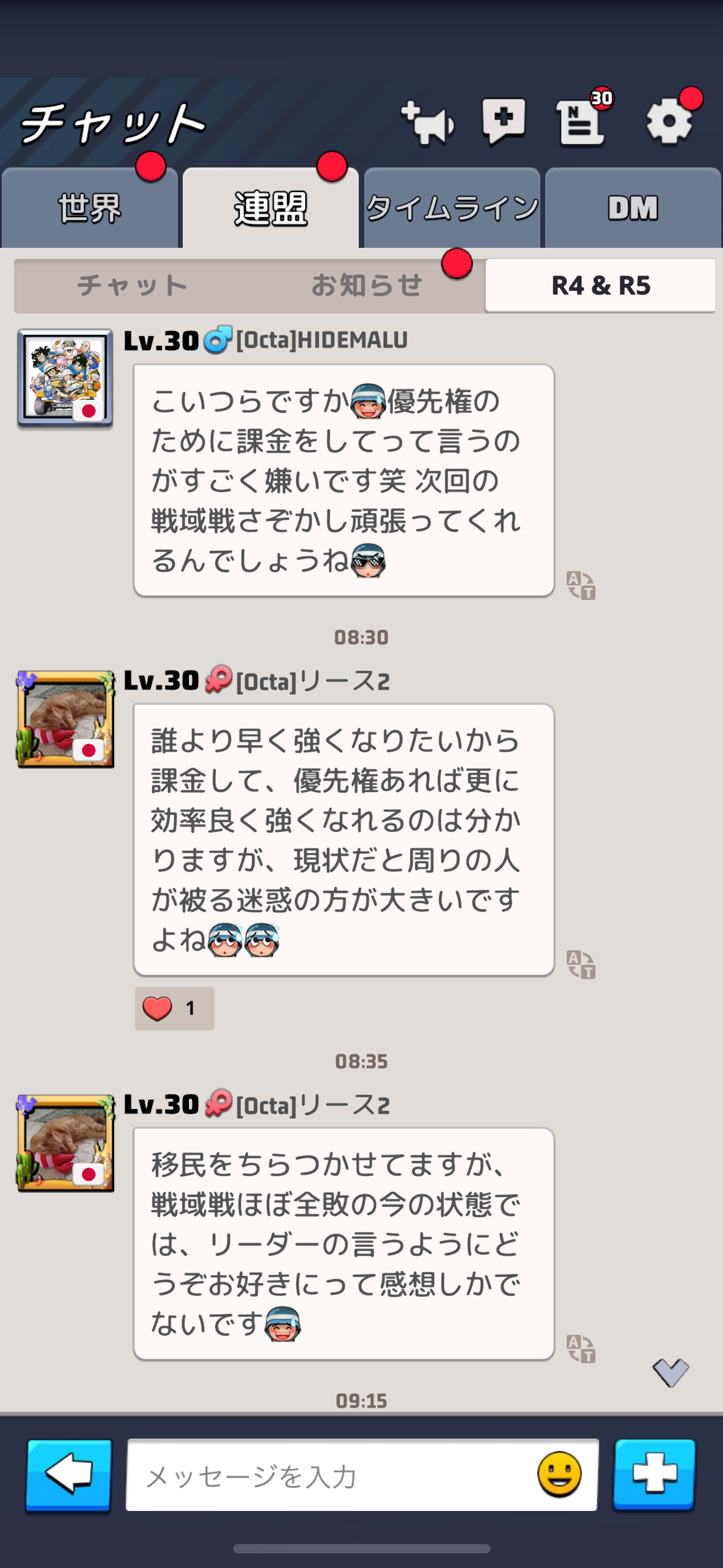
Task: Switch to チャット sub-tab
Action: click(x=132, y=286)
